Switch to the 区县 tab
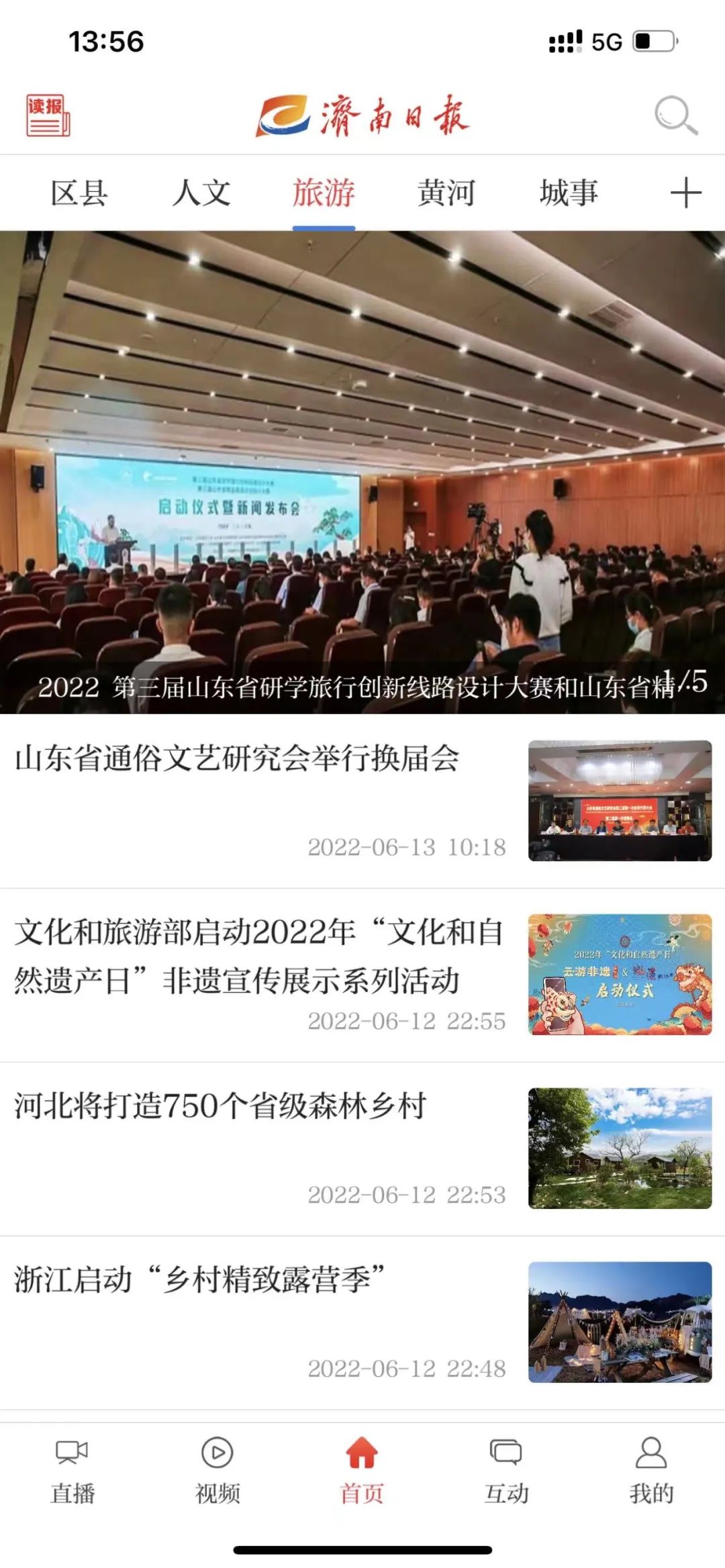 (x=79, y=193)
